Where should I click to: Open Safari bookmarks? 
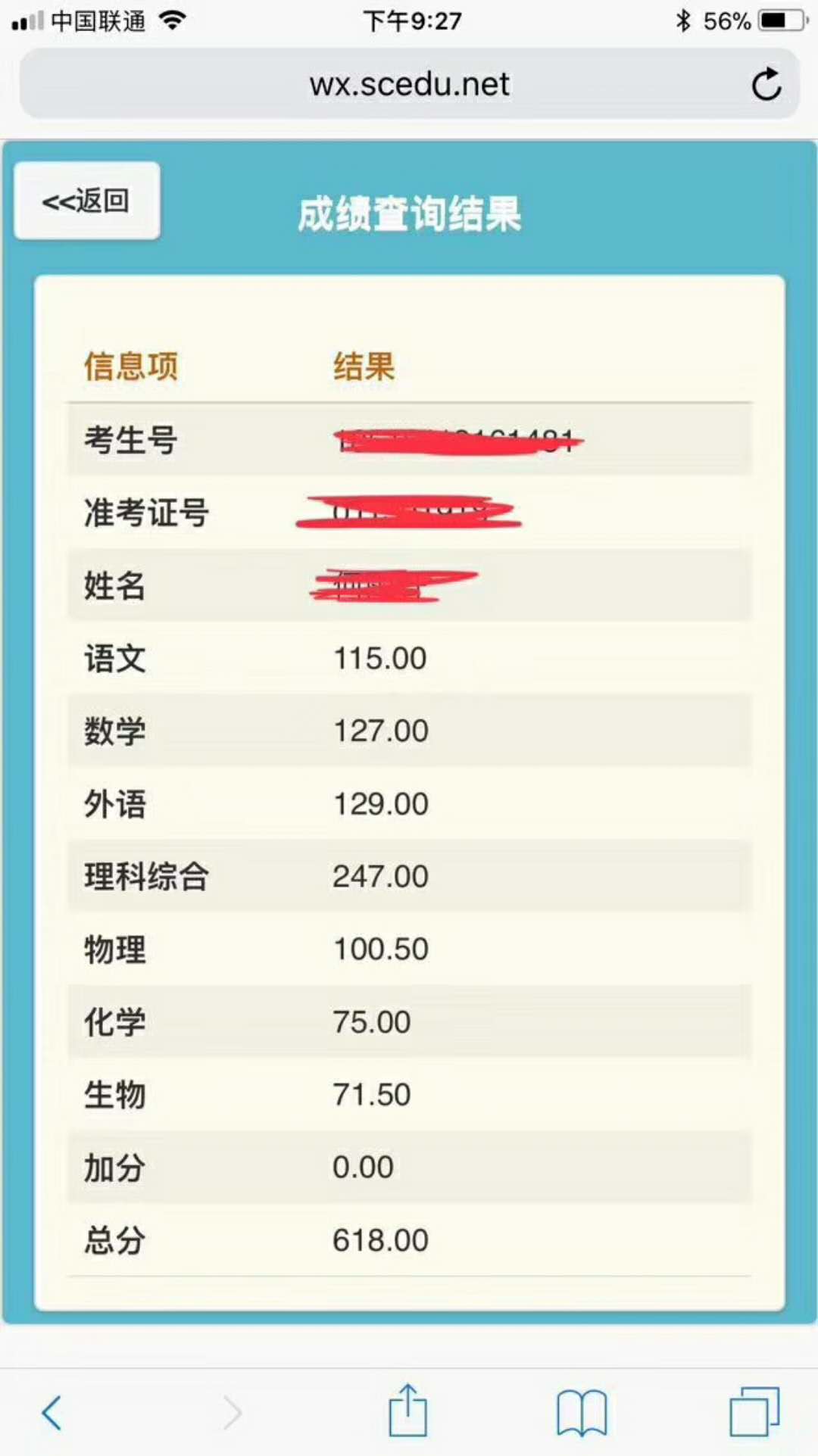[581, 1412]
